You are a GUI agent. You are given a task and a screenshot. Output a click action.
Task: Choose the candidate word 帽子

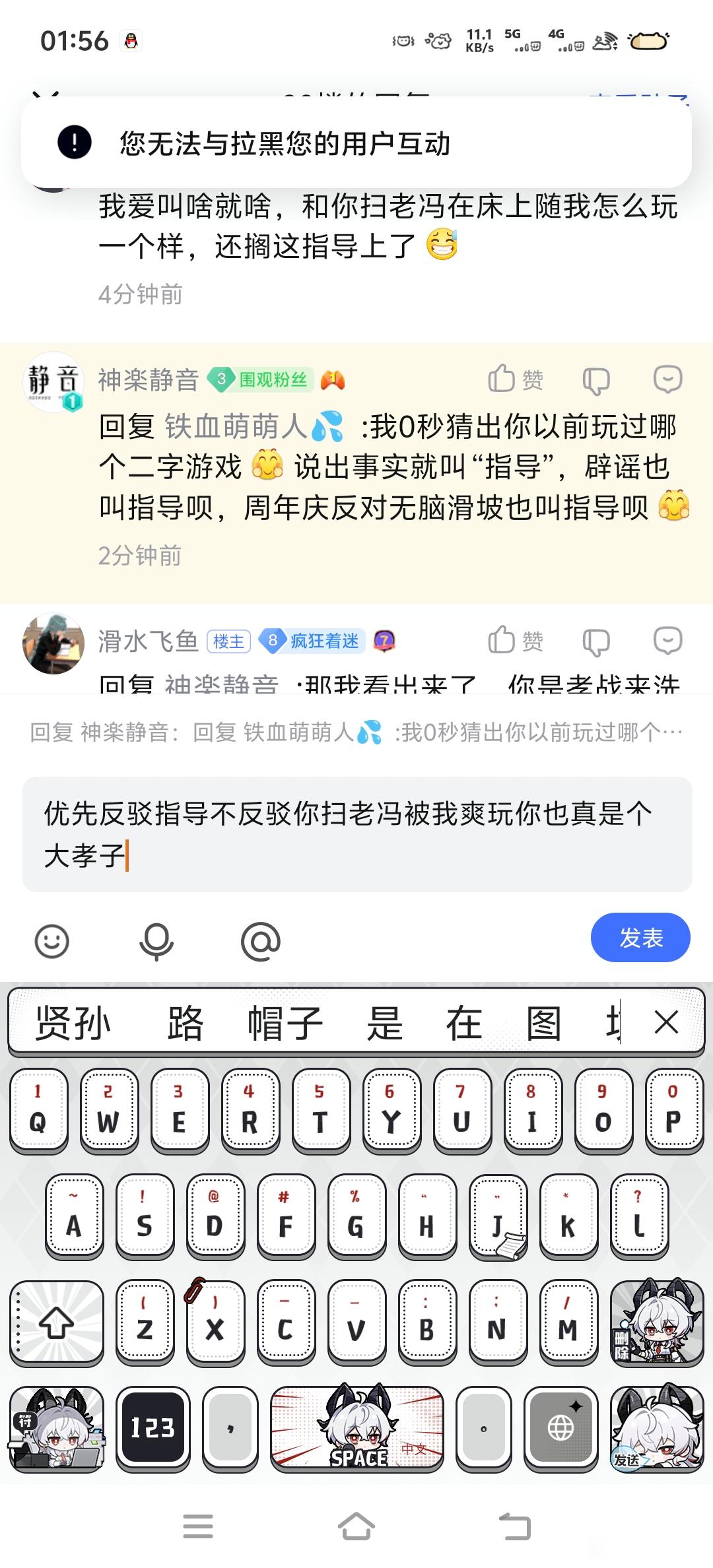[x=285, y=1024]
